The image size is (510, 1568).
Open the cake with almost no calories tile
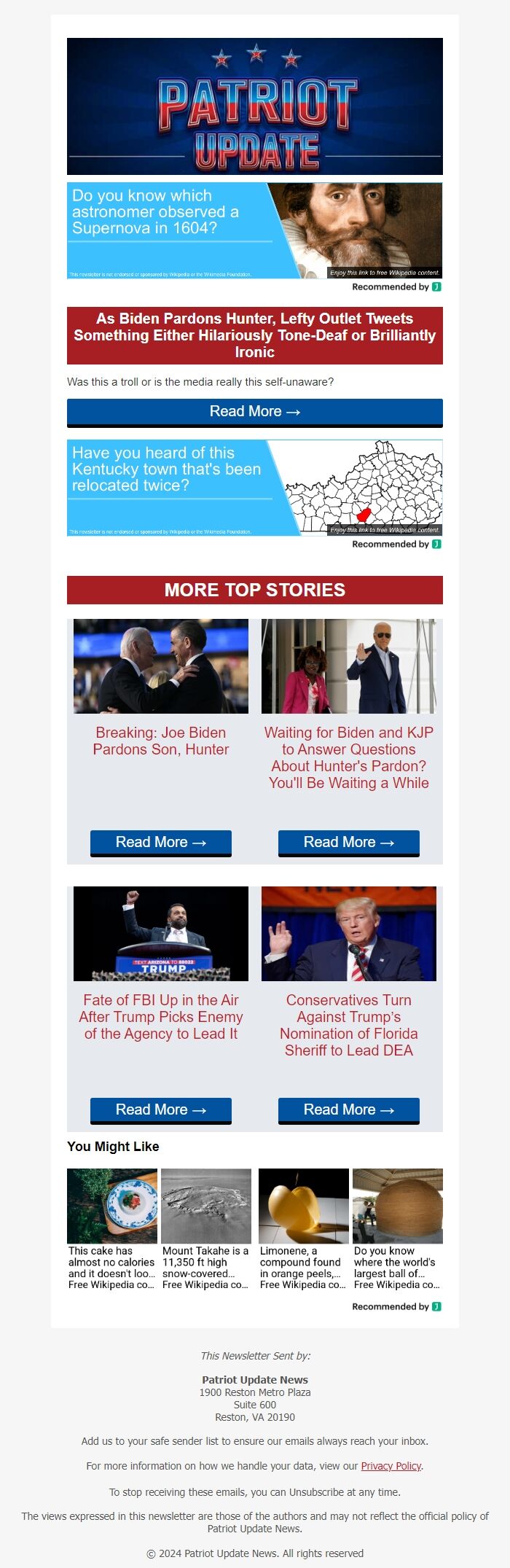pos(111,1229)
